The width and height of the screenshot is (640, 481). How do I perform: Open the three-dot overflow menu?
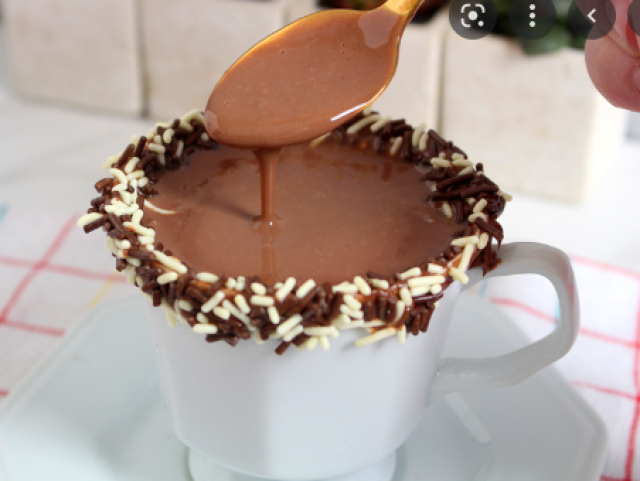point(533,16)
